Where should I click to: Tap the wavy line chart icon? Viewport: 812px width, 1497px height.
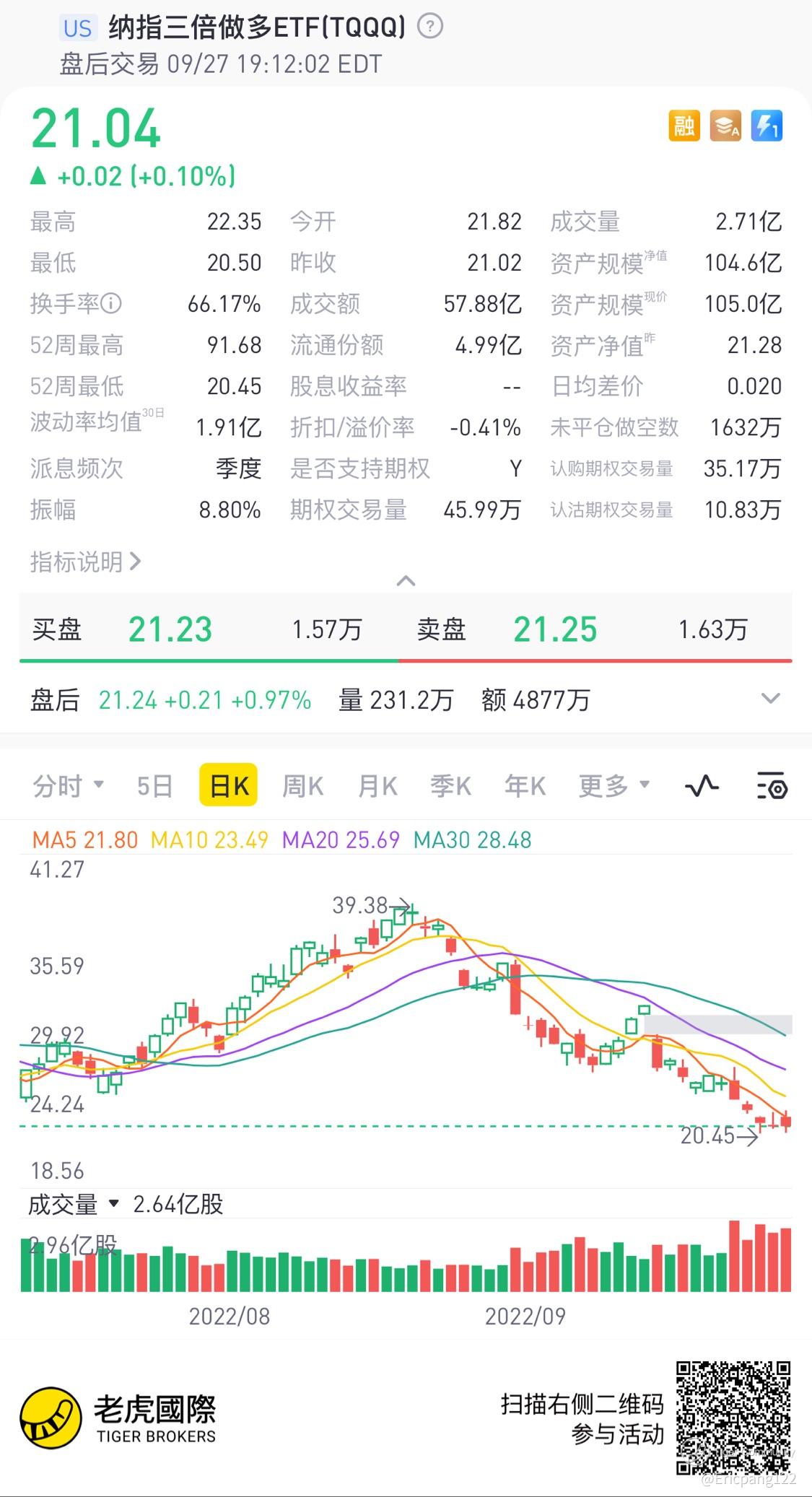pos(702,785)
